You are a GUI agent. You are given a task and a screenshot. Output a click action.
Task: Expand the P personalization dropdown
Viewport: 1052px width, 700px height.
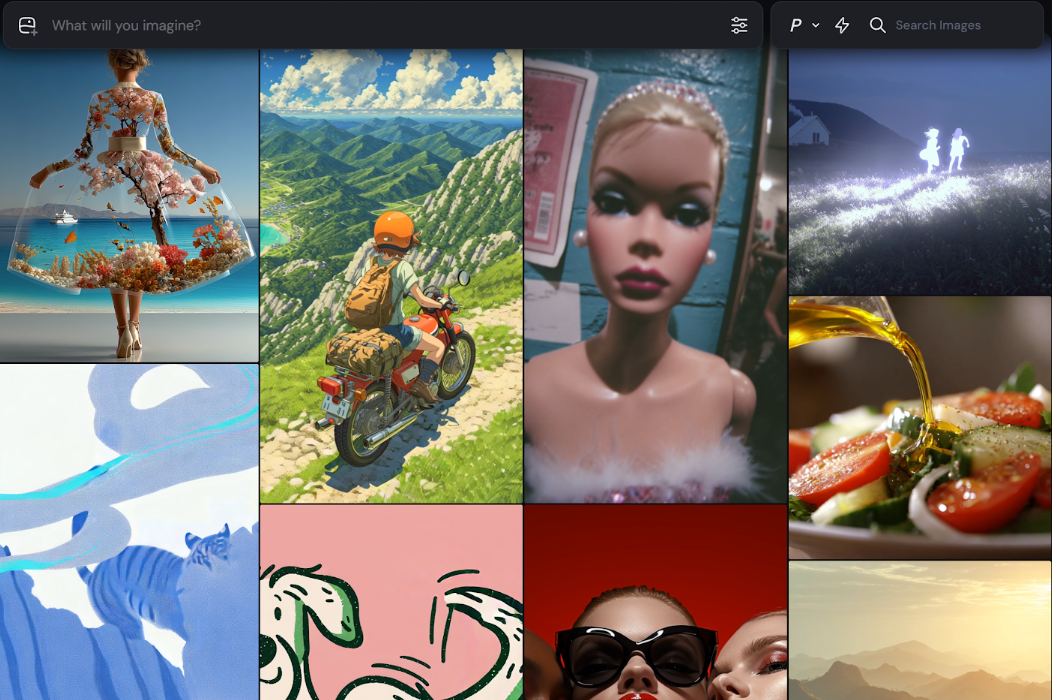coord(804,25)
